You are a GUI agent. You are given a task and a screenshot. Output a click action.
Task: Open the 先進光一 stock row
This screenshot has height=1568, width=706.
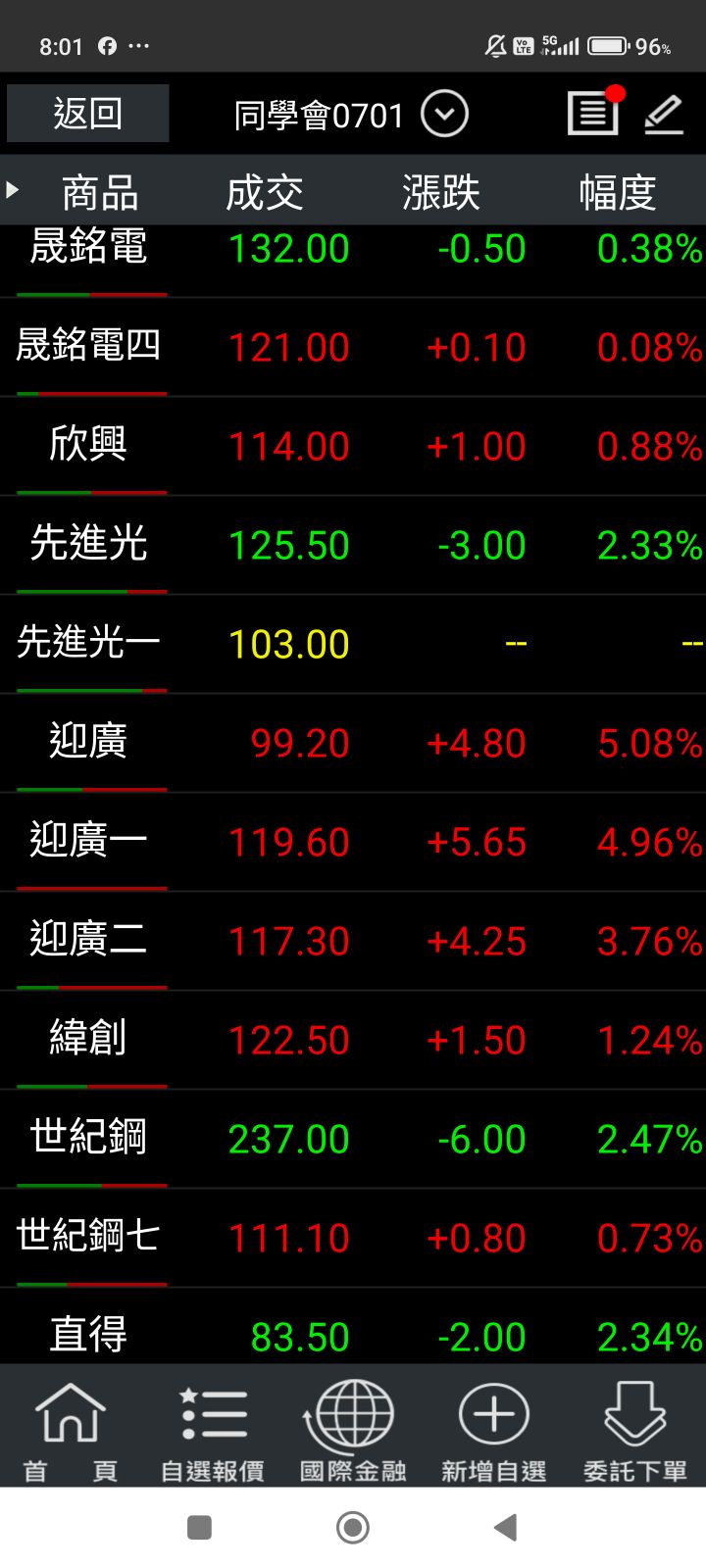pos(353,644)
